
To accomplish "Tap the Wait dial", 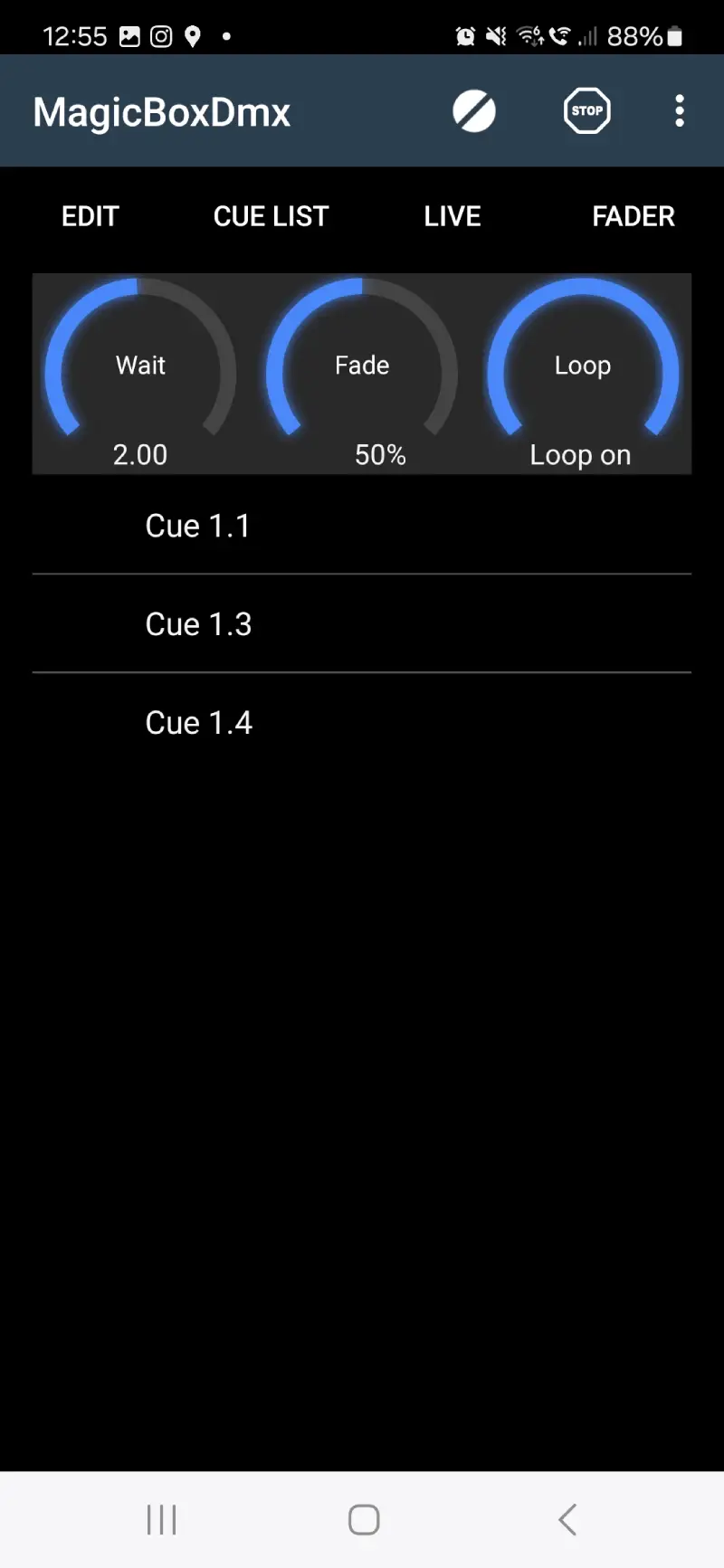I will [141, 373].
